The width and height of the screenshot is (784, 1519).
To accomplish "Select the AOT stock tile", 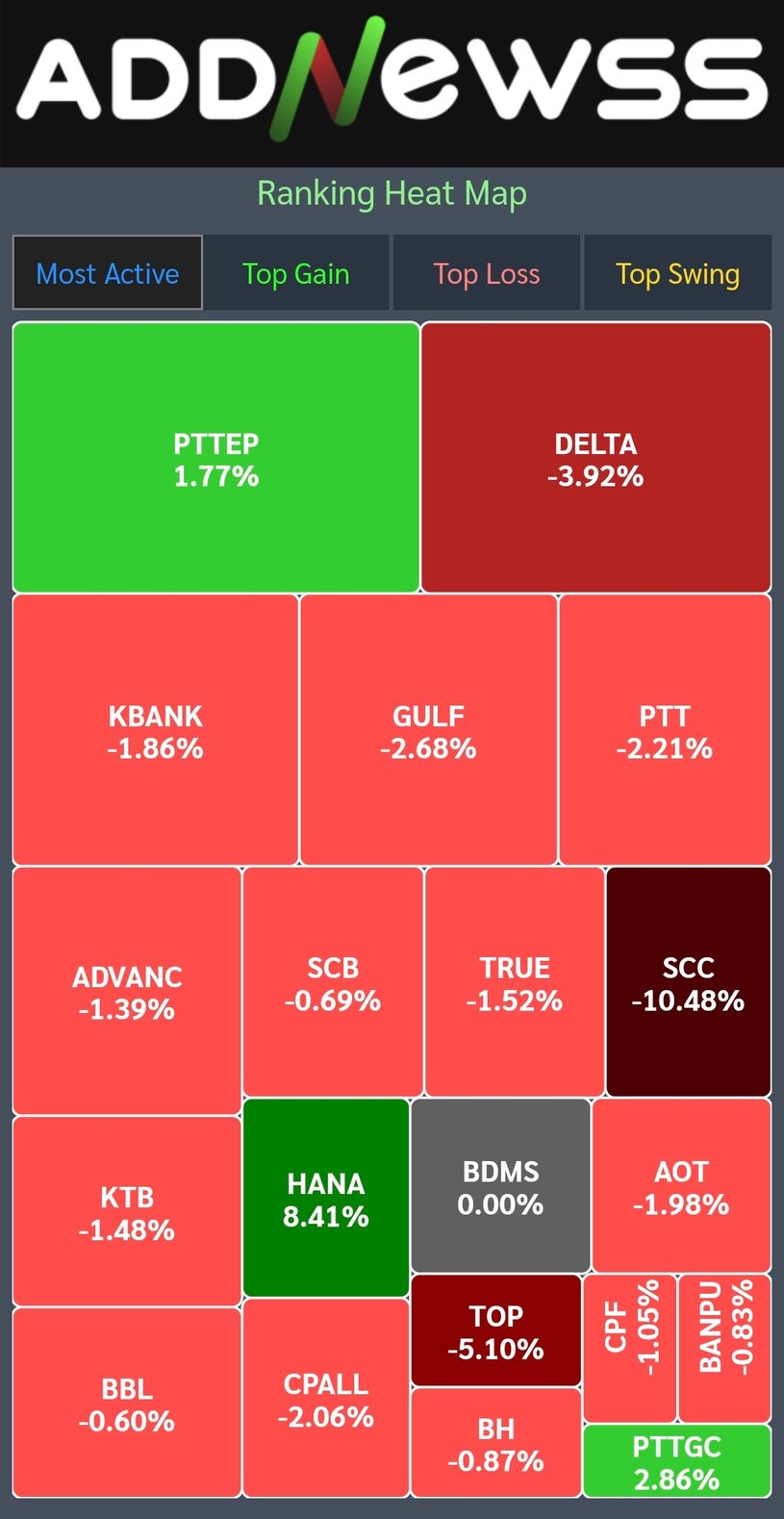I will (681, 1186).
